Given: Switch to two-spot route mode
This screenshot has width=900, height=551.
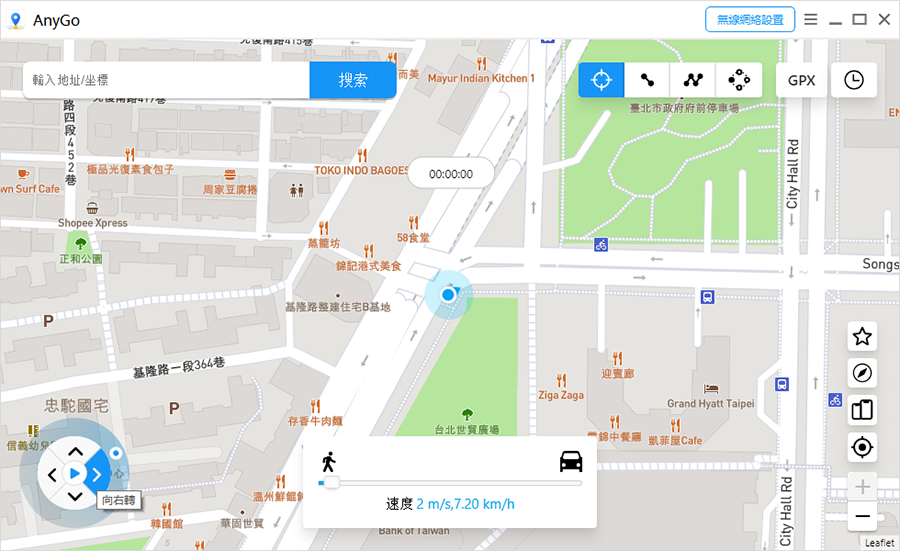Looking at the screenshot, I should [647, 80].
